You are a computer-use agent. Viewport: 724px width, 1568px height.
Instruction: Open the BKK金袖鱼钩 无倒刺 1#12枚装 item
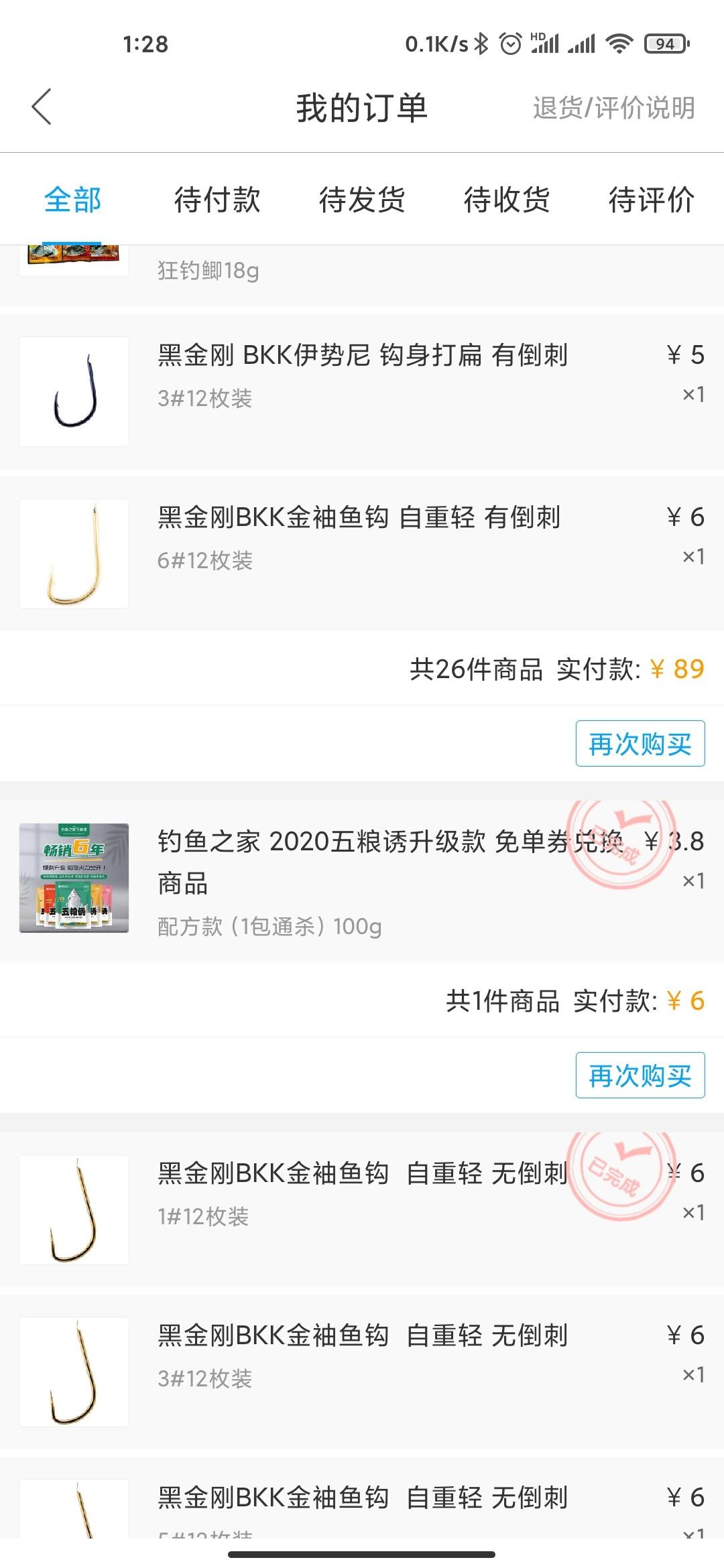point(362,1210)
